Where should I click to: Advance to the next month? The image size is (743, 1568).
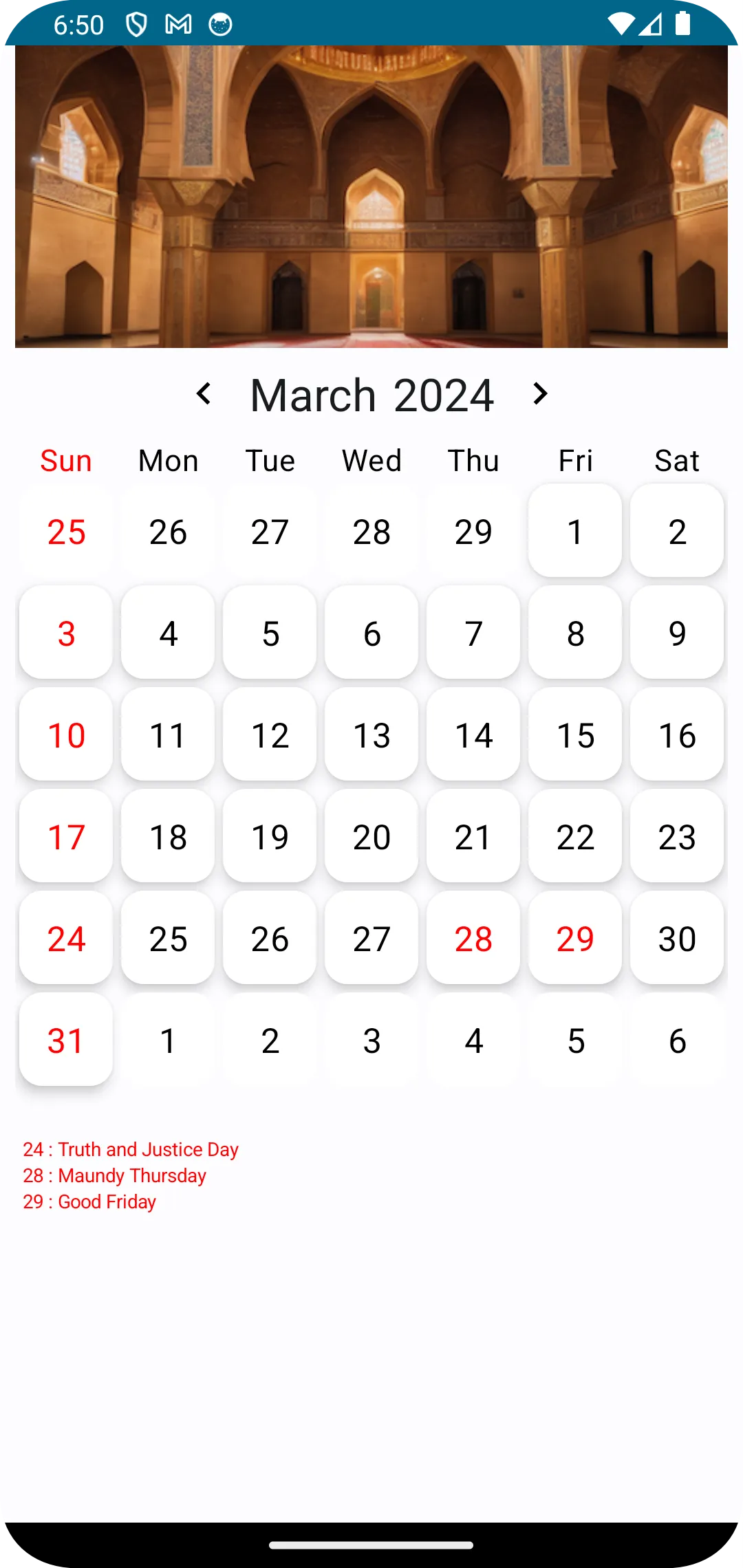click(x=540, y=394)
